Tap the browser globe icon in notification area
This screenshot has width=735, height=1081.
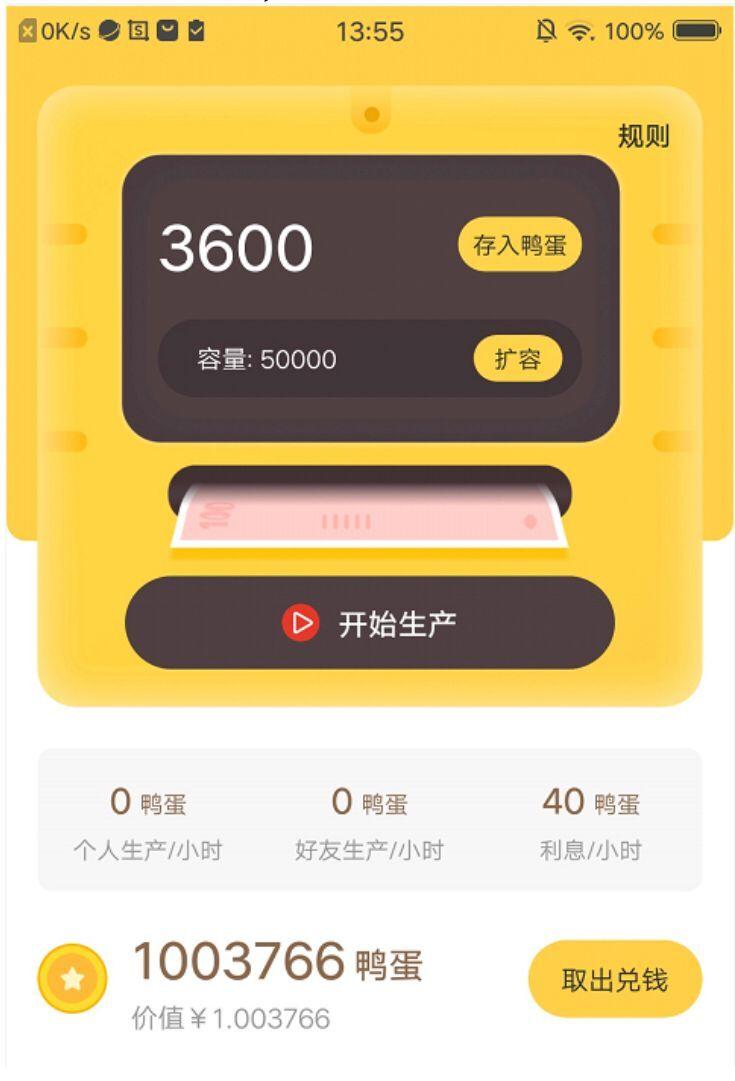[108, 31]
